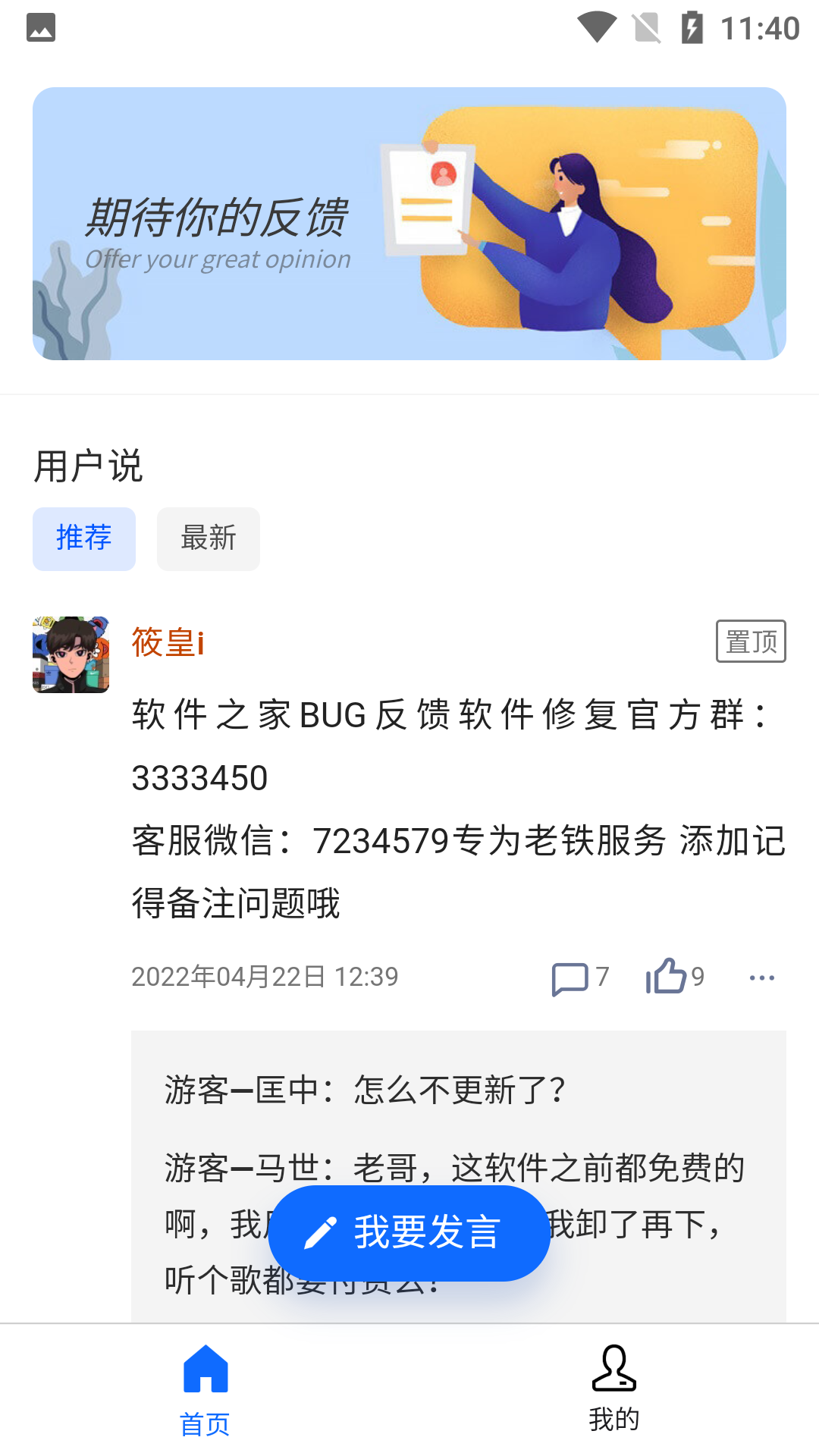Tap the 置顶 pinned label
This screenshot has width=819, height=1456.
point(751,641)
